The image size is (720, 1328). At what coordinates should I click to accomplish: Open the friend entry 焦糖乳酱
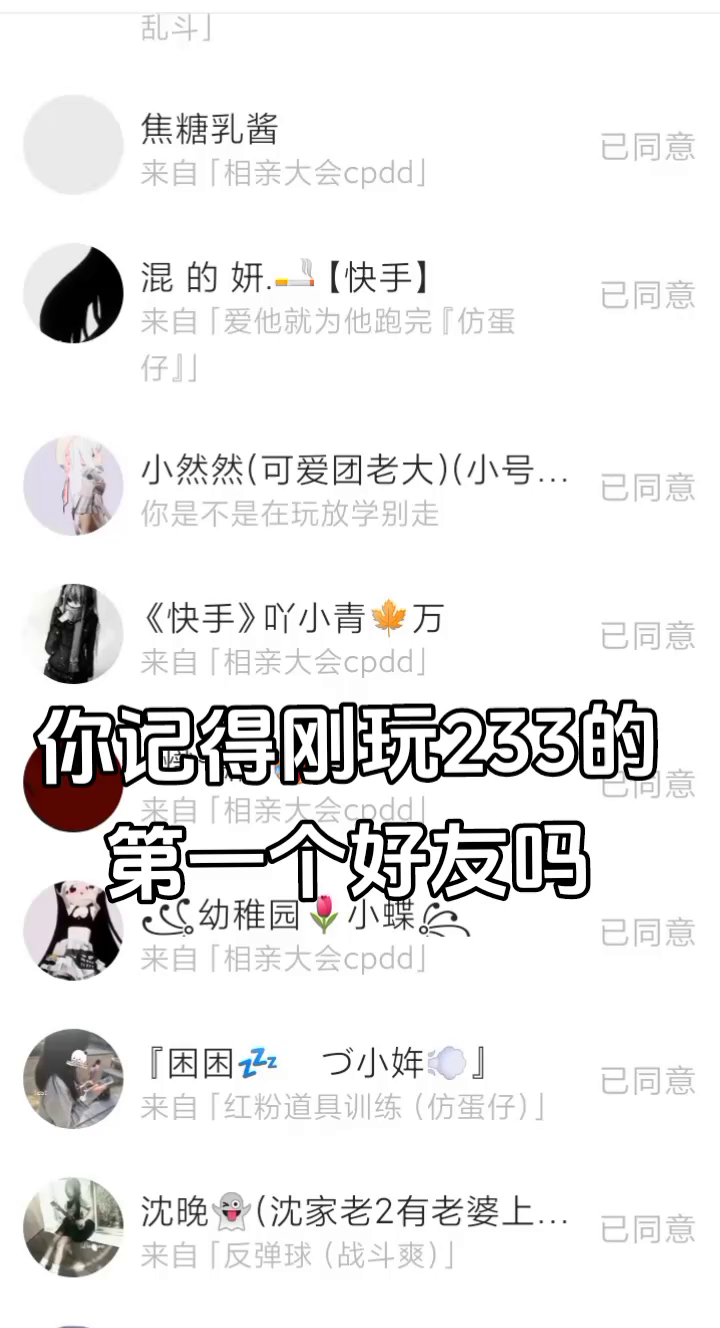pyautogui.click(x=360, y=146)
